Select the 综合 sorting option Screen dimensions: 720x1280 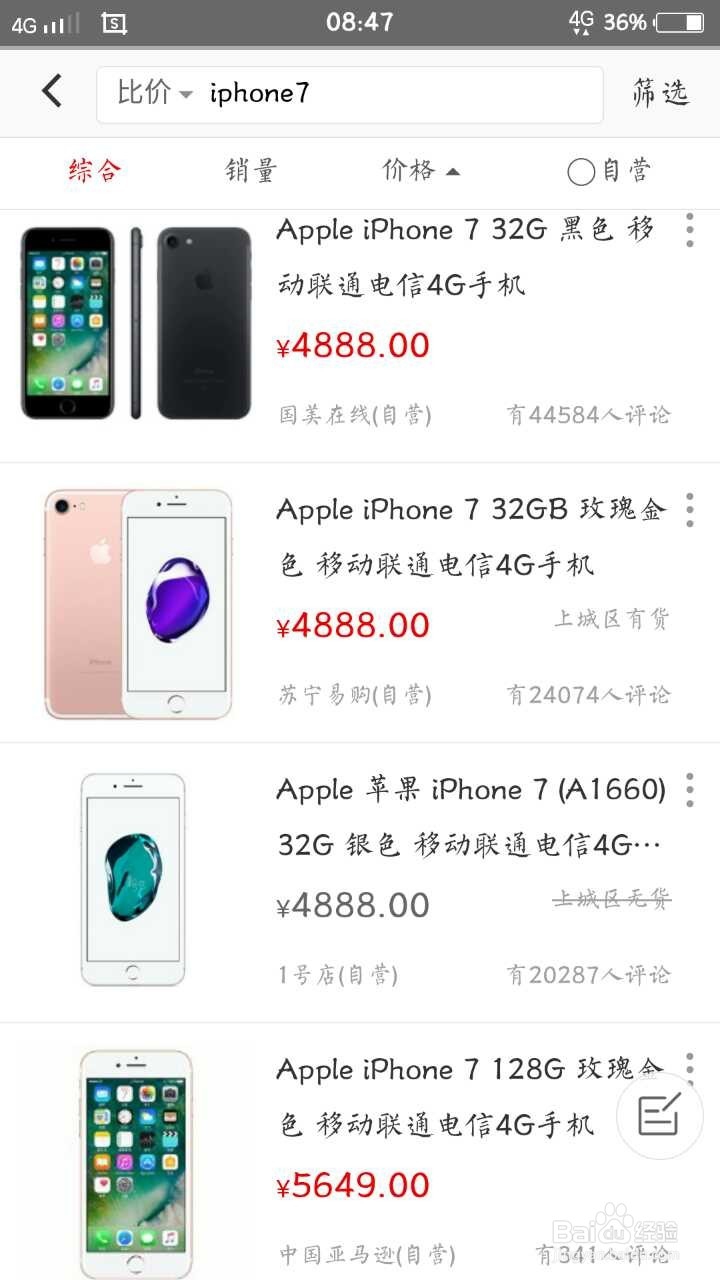[94, 171]
